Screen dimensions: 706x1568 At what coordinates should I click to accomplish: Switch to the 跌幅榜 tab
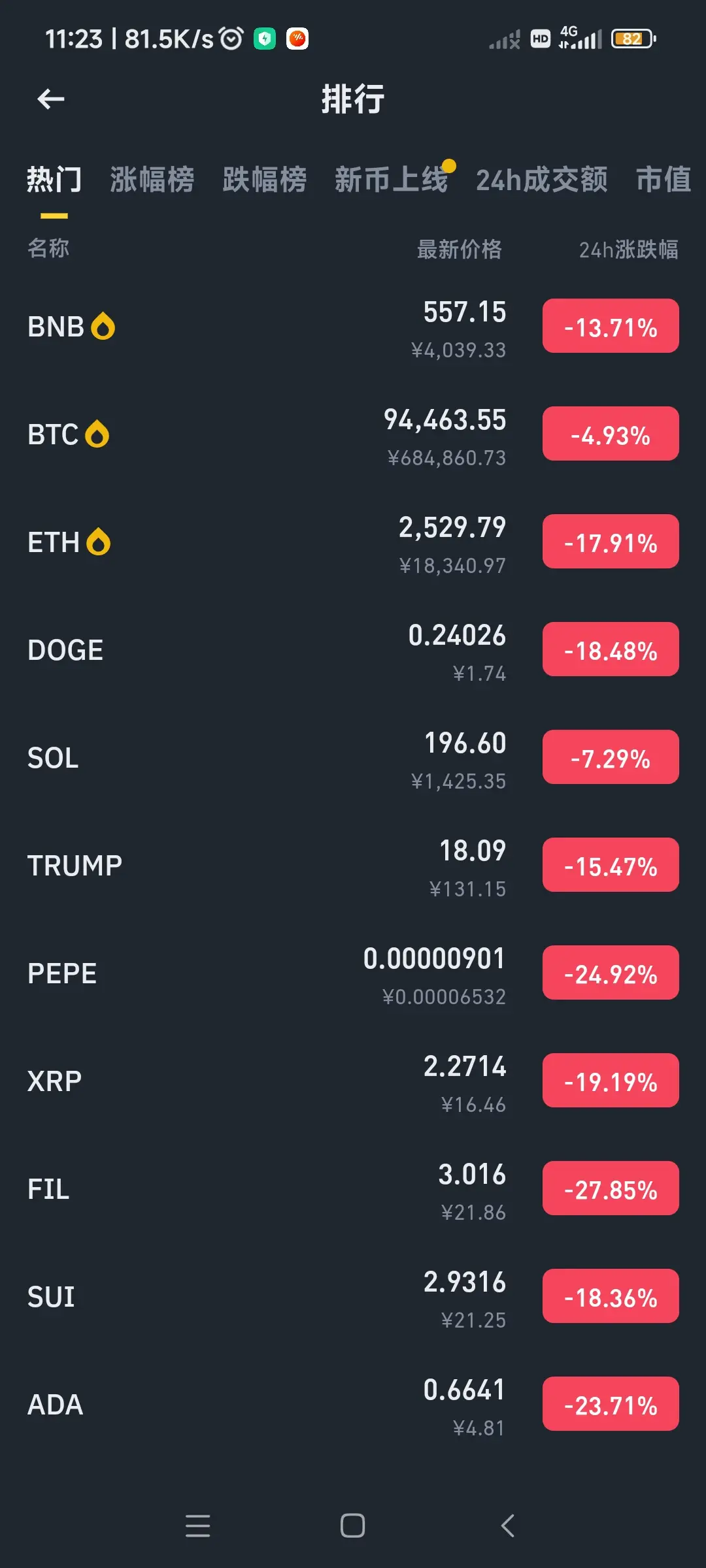coord(264,180)
